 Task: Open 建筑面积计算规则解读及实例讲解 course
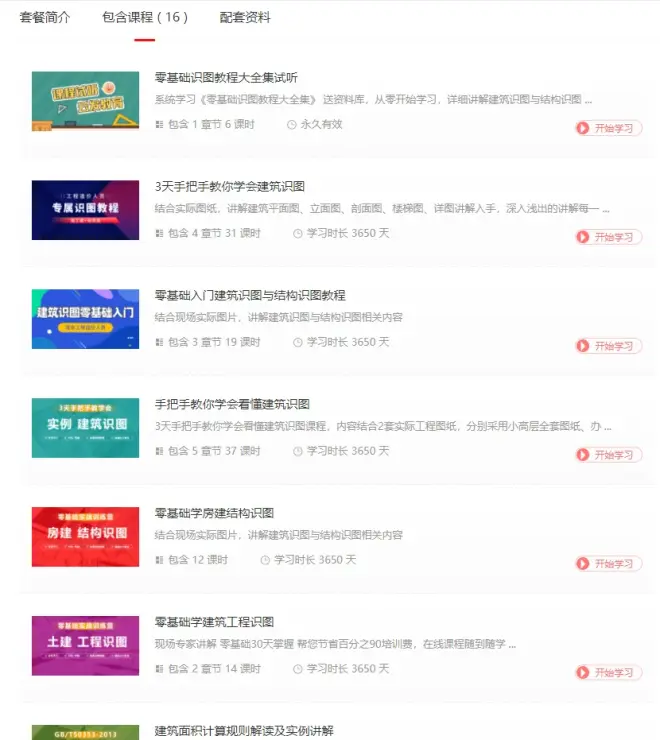244,731
